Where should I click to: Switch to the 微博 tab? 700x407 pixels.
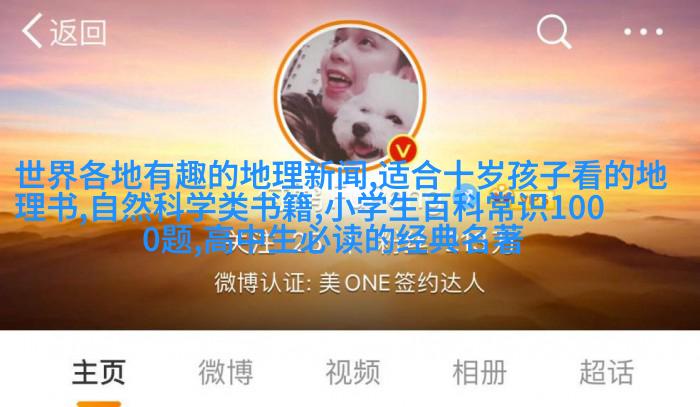(x=225, y=373)
